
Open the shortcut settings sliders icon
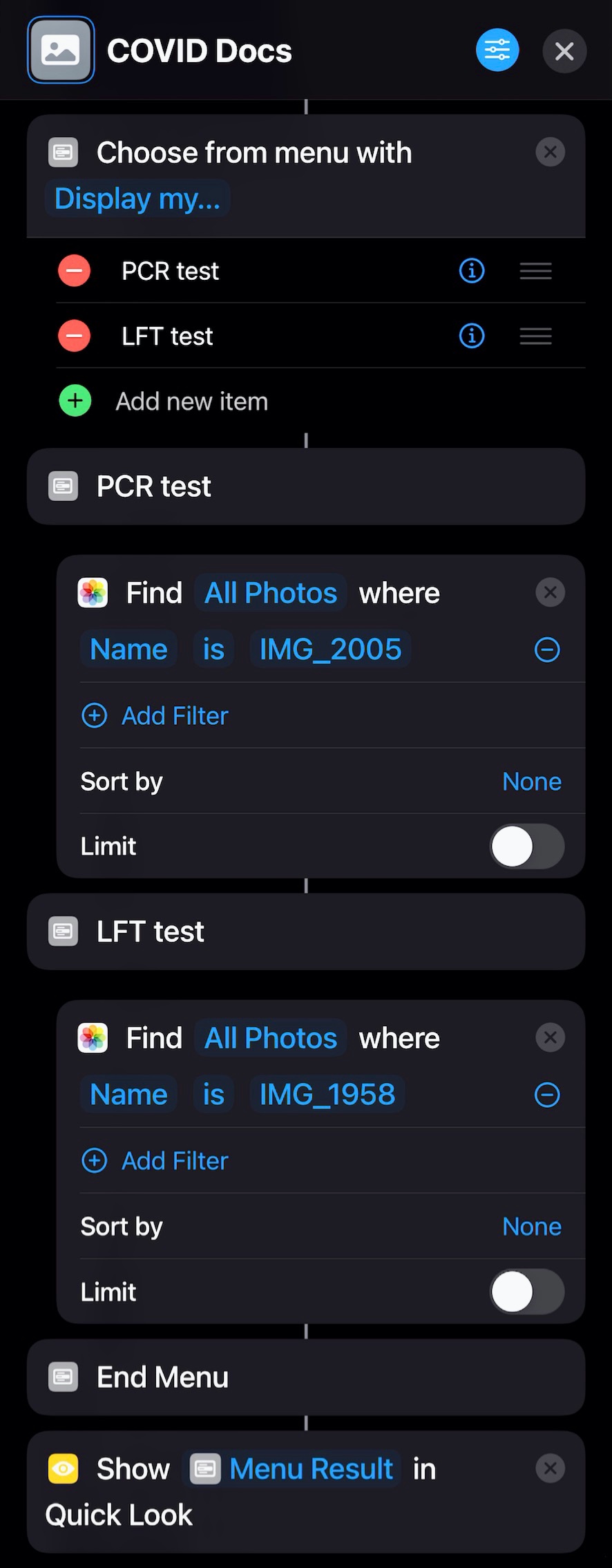point(497,50)
